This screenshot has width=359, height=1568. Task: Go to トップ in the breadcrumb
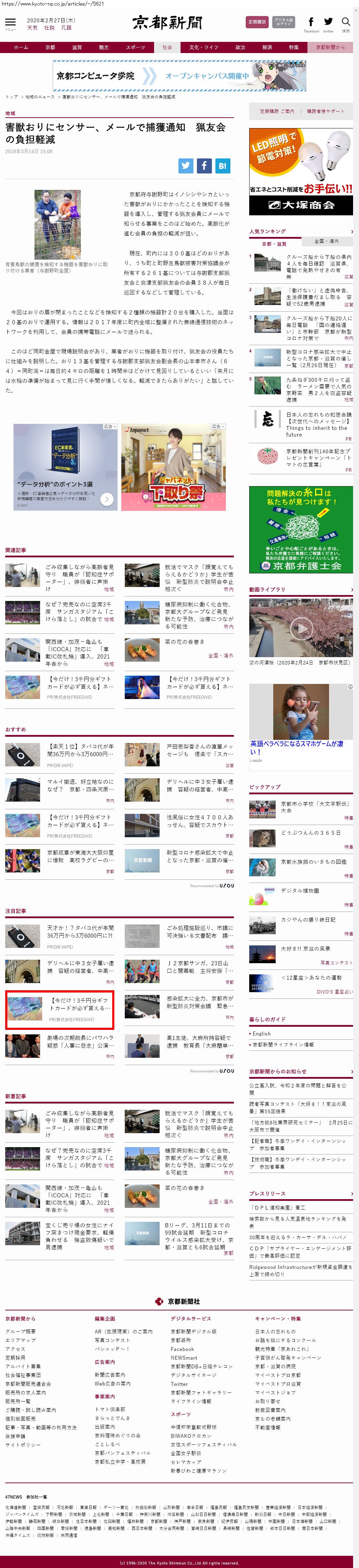click(12, 97)
